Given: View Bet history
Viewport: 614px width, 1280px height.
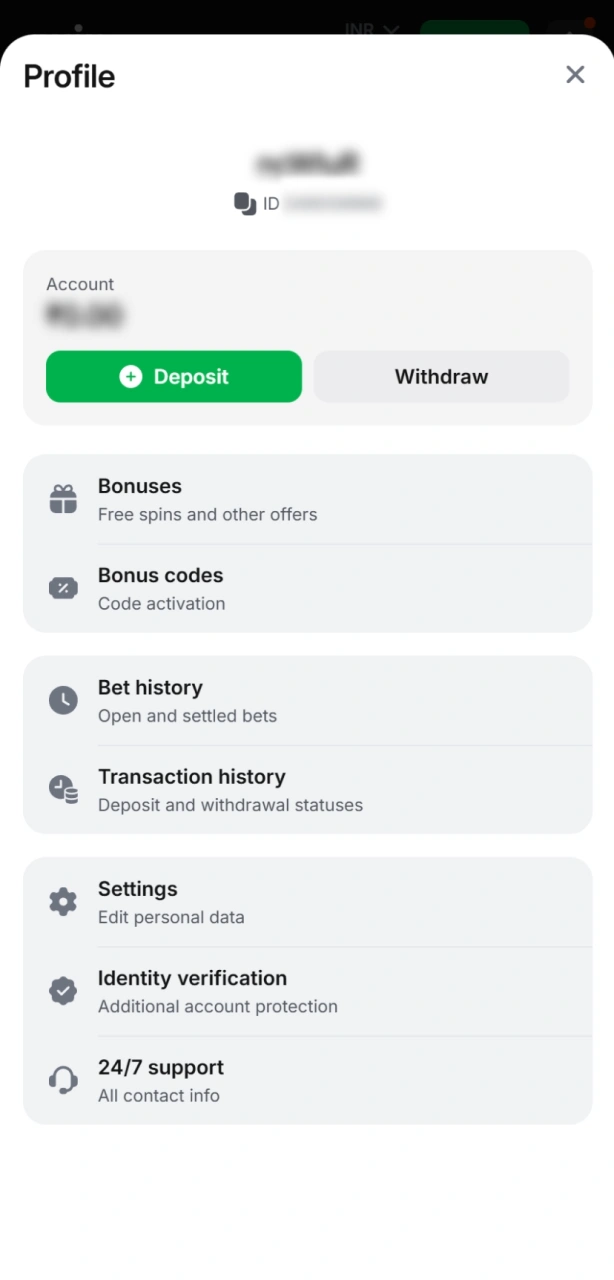Looking at the screenshot, I should 307,701.
